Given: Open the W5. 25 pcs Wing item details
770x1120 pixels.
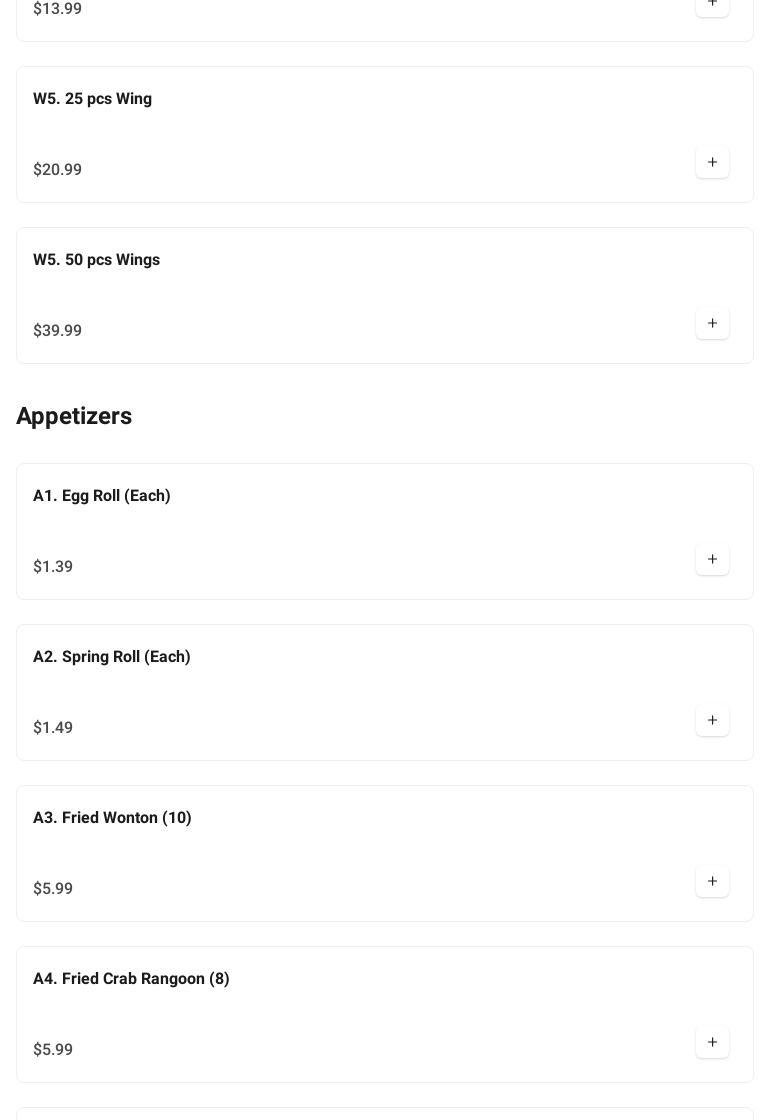Looking at the screenshot, I should point(93,99).
